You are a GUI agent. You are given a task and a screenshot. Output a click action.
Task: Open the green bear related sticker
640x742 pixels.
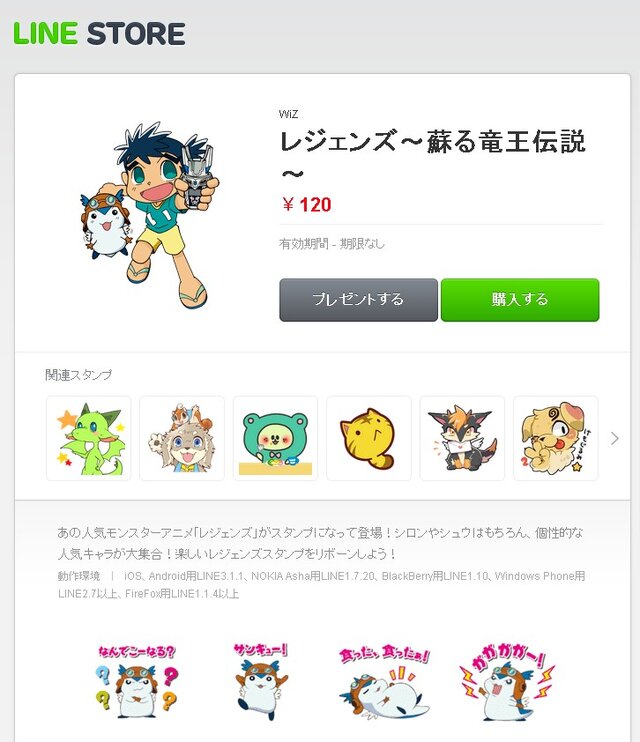(275, 438)
